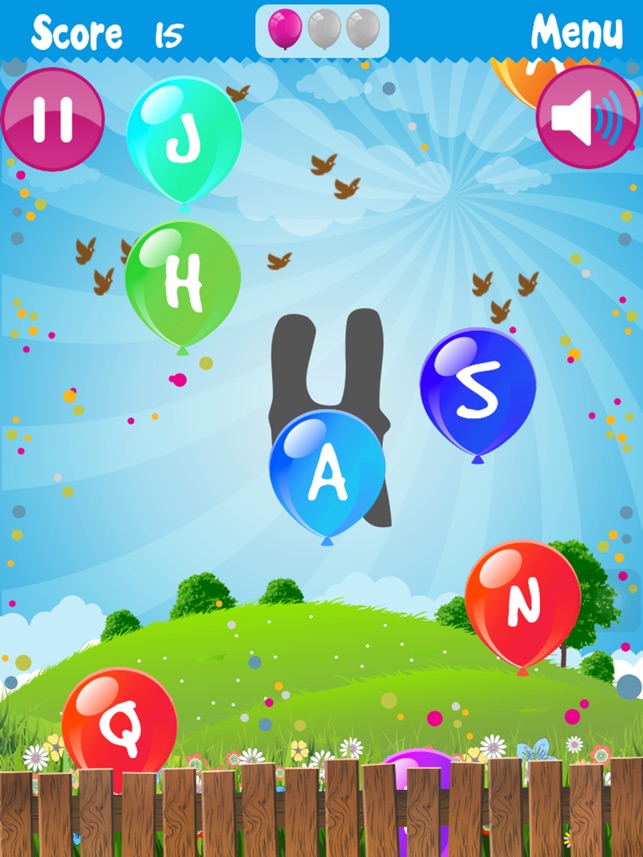Pop the green H balloon
Viewport: 643px width, 857px height.
point(183,282)
